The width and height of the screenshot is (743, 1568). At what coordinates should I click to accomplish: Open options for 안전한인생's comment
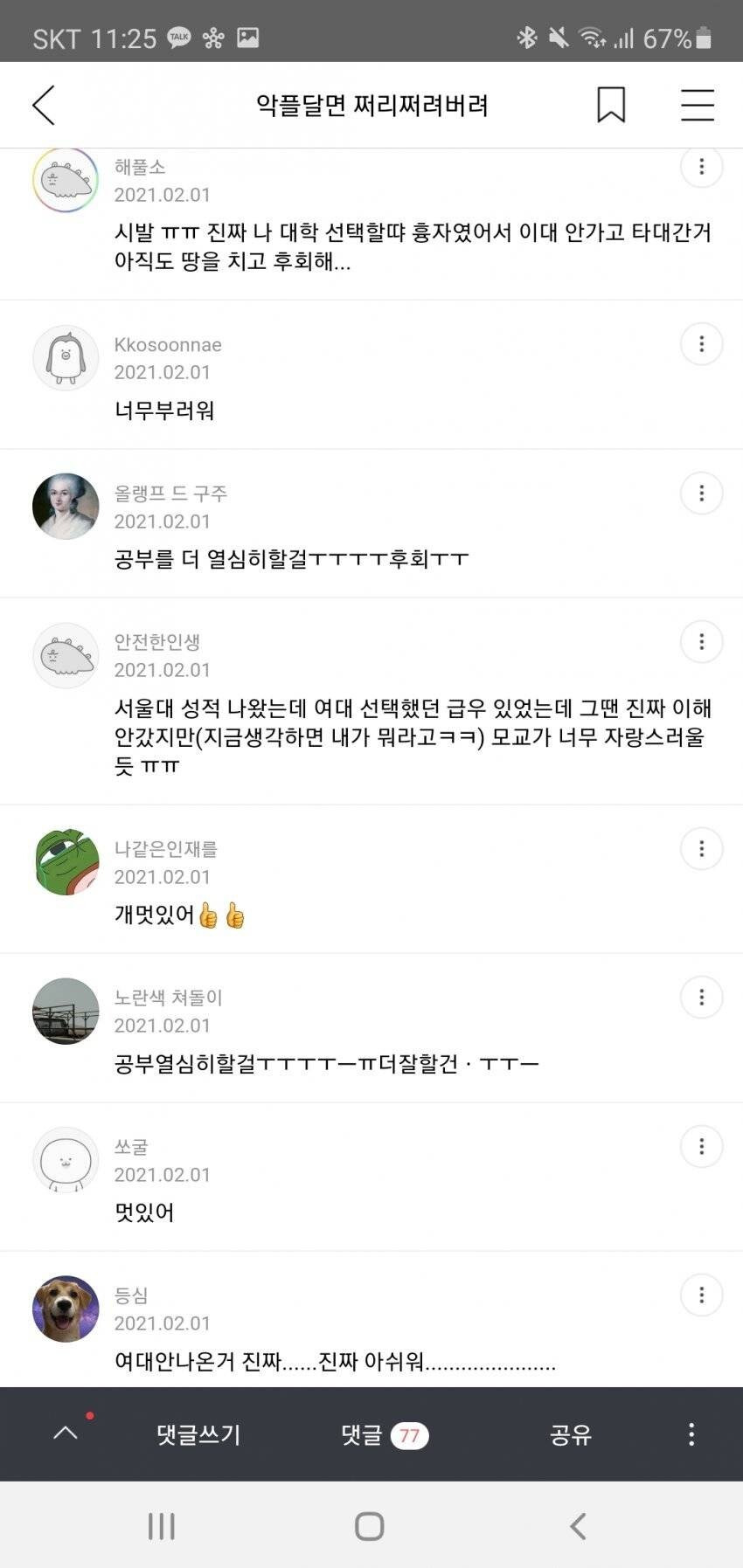[x=701, y=642]
